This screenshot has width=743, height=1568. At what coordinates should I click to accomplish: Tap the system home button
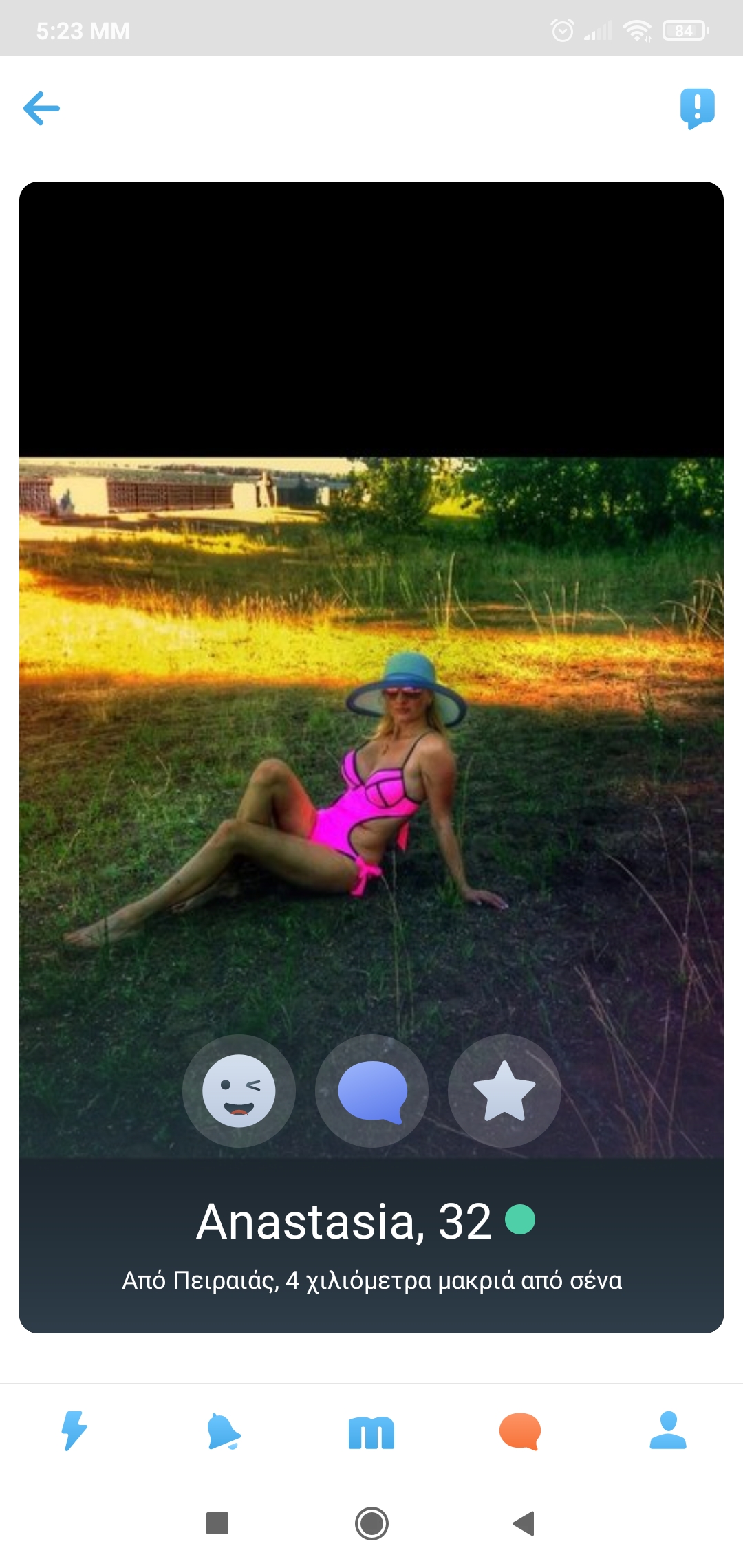(371, 1523)
